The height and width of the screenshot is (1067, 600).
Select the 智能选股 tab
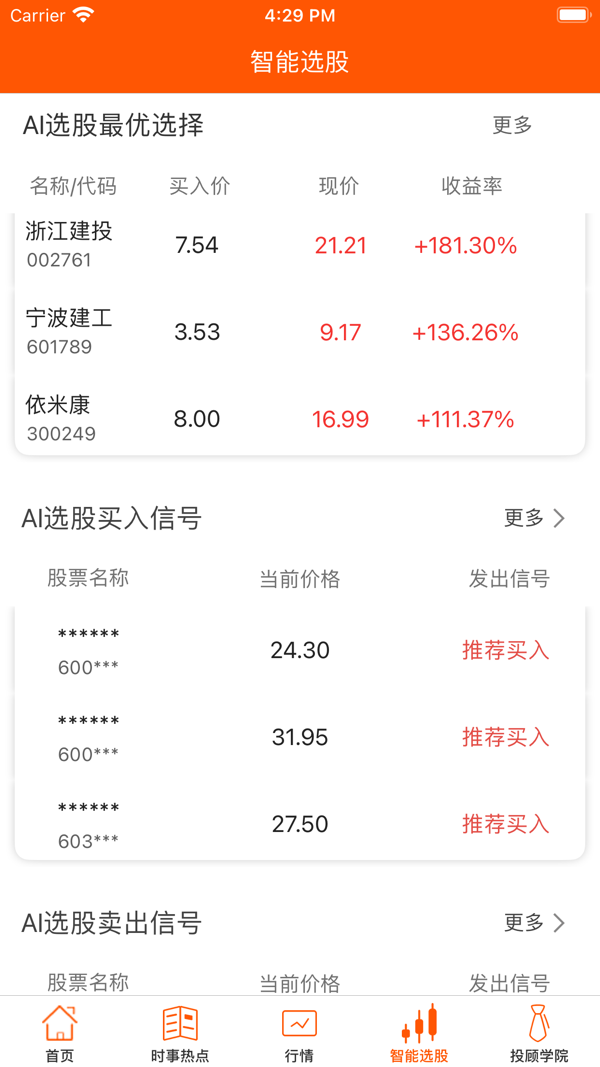pyautogui.click(x=419, y=1033)
